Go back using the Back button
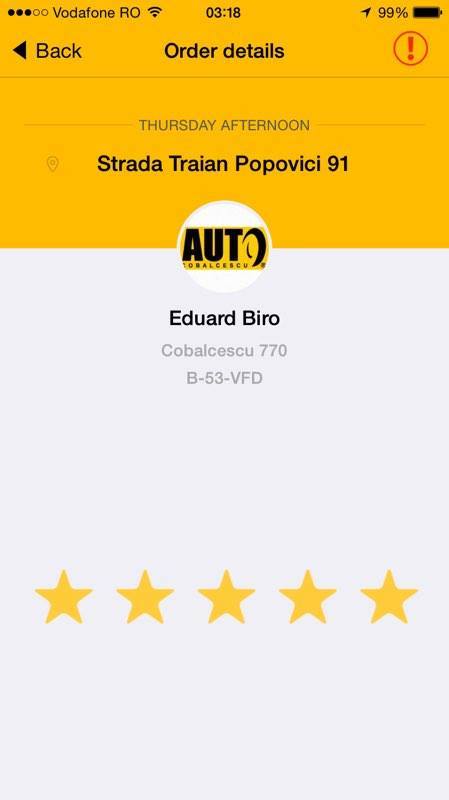The width and height of the screenshot is (449, 800). (x=47, y=51)
